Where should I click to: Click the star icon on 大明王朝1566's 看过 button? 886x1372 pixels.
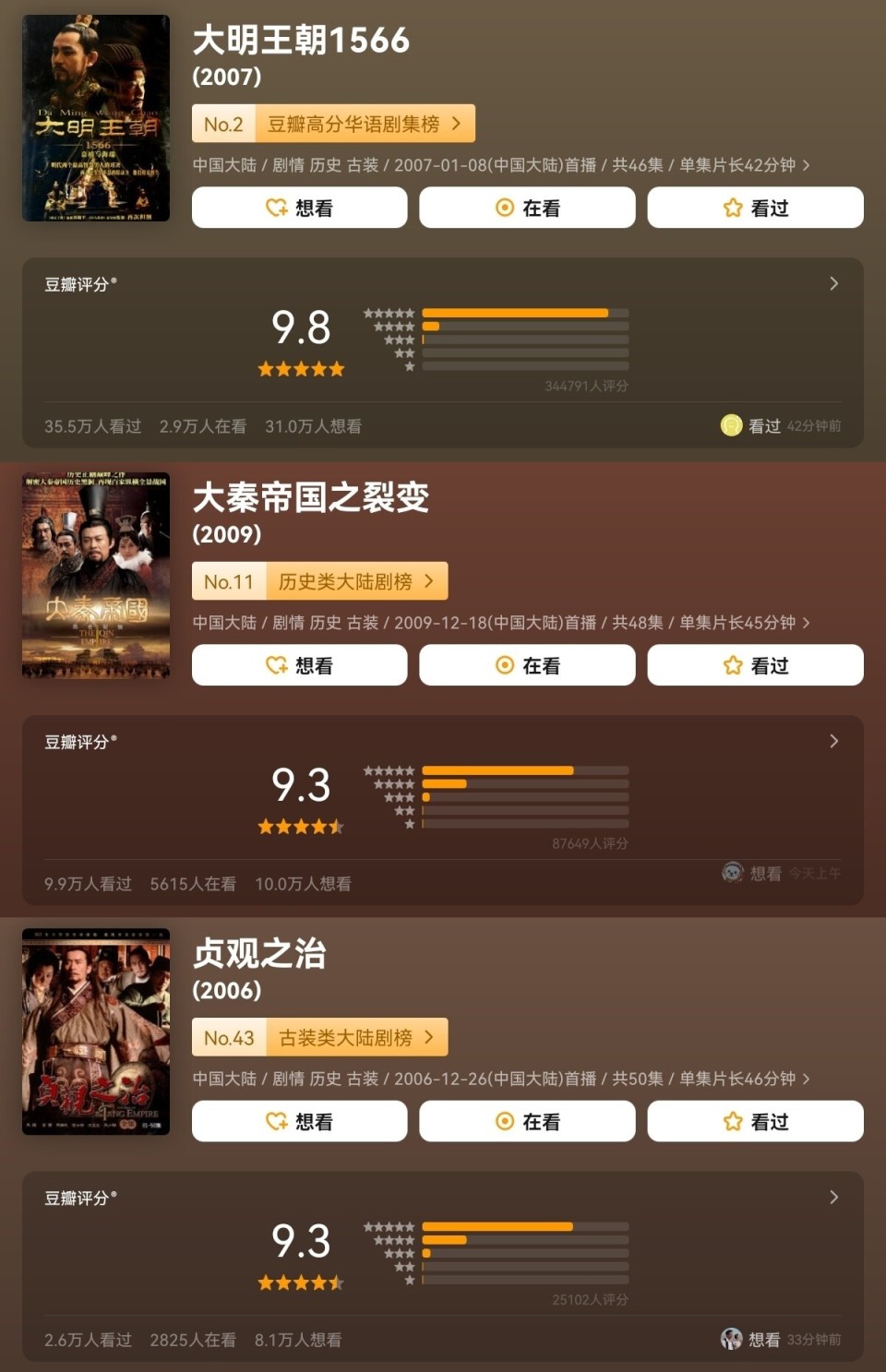coord(731,208)
